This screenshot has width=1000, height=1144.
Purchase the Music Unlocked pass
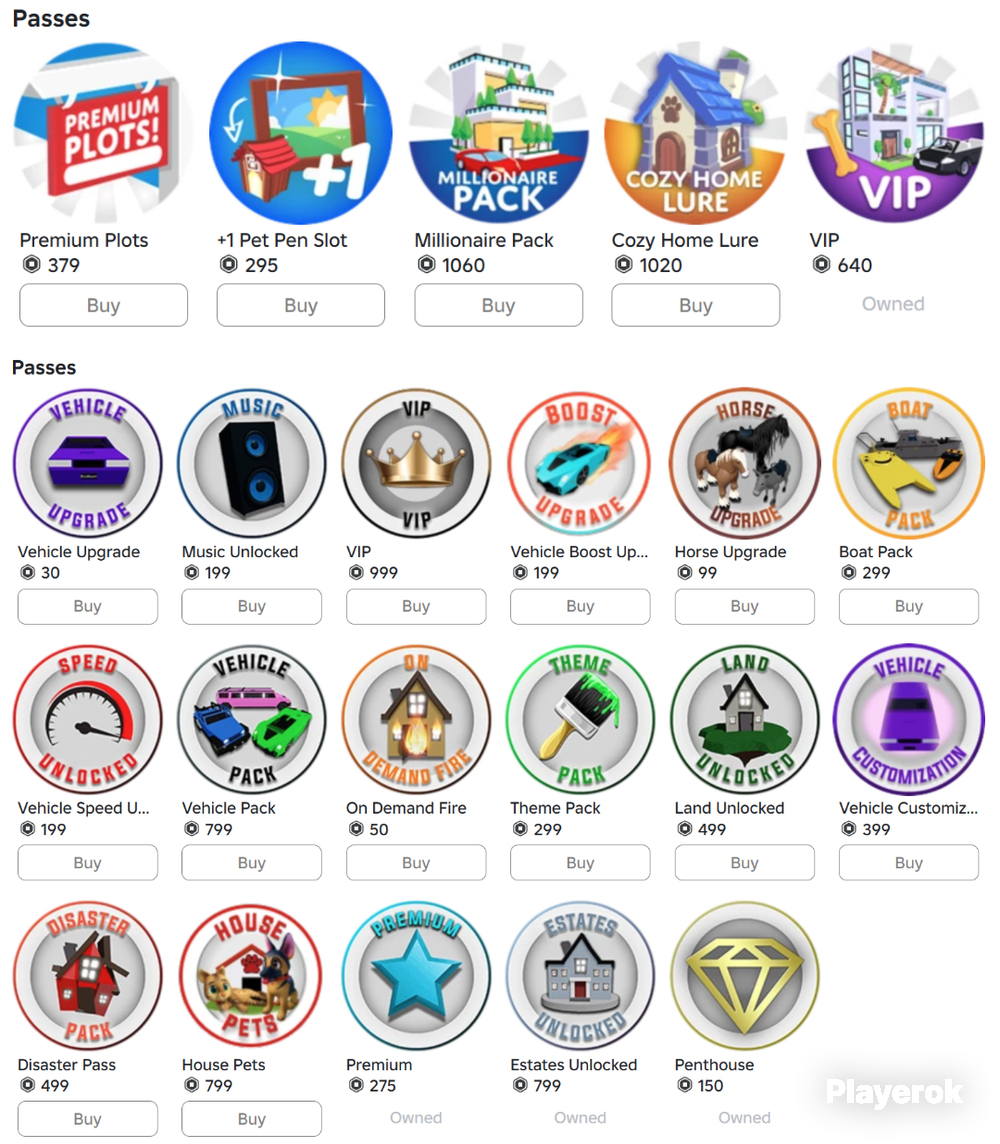[252, 606]
